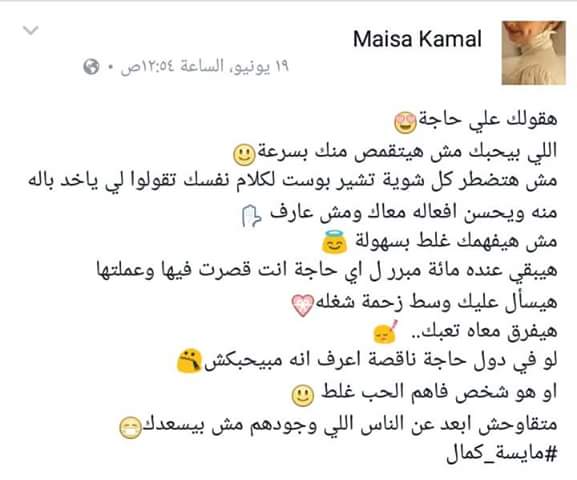View Maisa Kamal's profile picture

pos(534,53)
